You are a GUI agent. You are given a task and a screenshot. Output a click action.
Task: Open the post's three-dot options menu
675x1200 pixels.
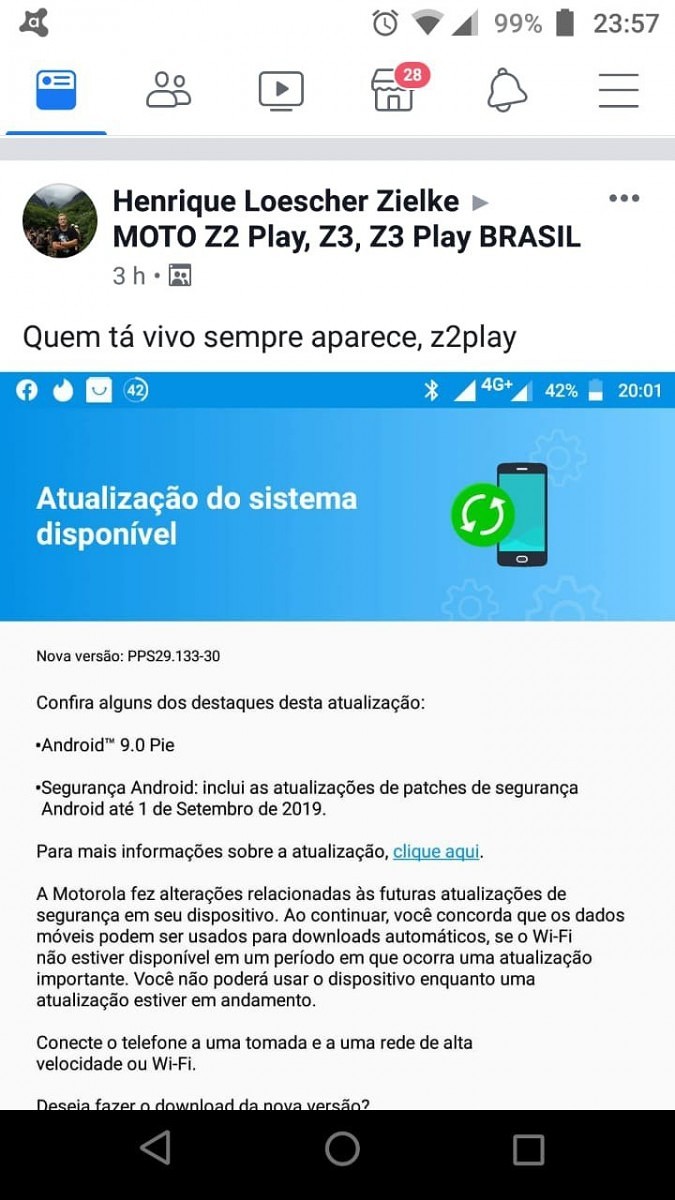(624, 199)
